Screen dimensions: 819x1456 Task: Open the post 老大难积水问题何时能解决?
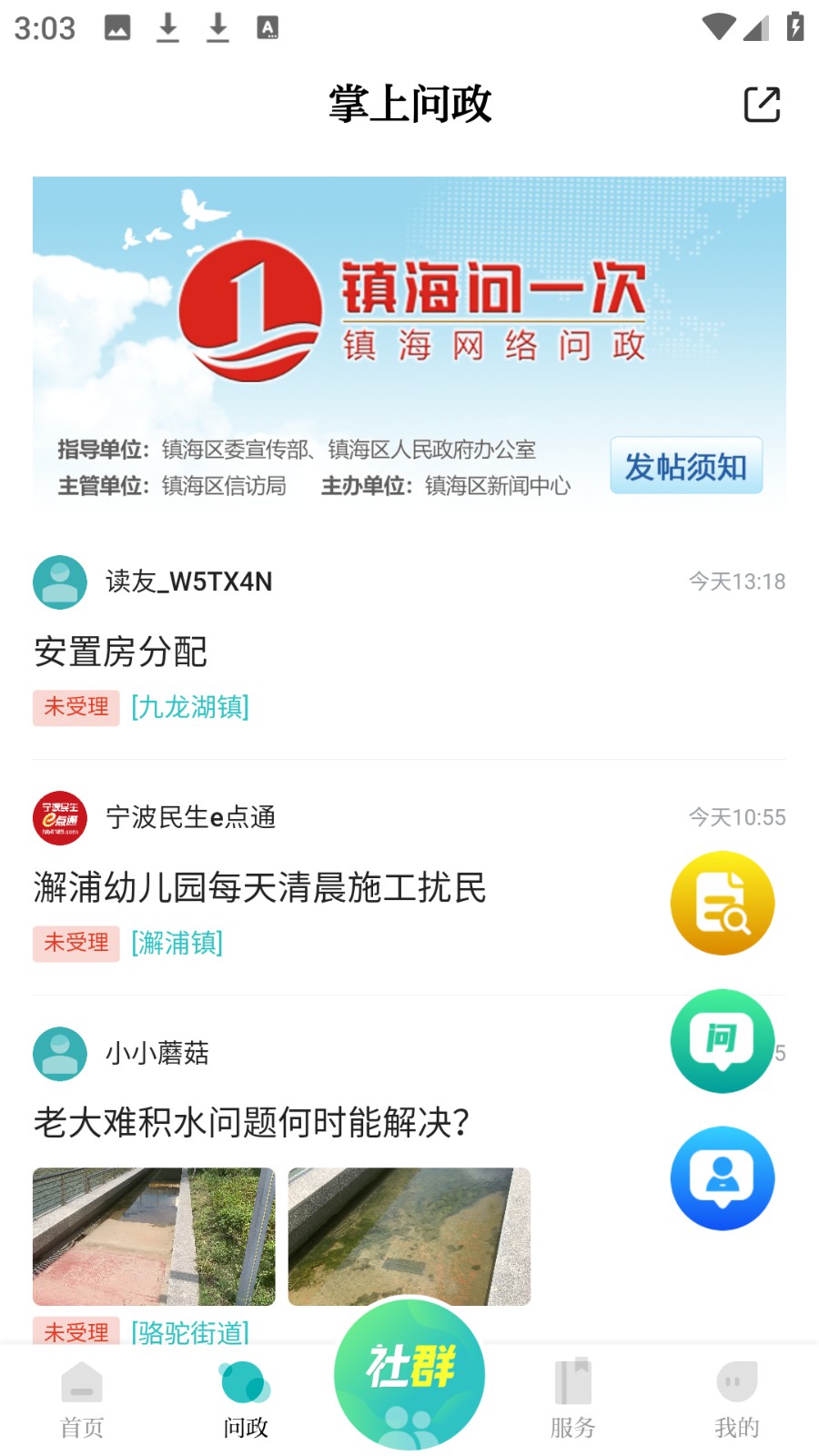click(x=251, y=1122)
